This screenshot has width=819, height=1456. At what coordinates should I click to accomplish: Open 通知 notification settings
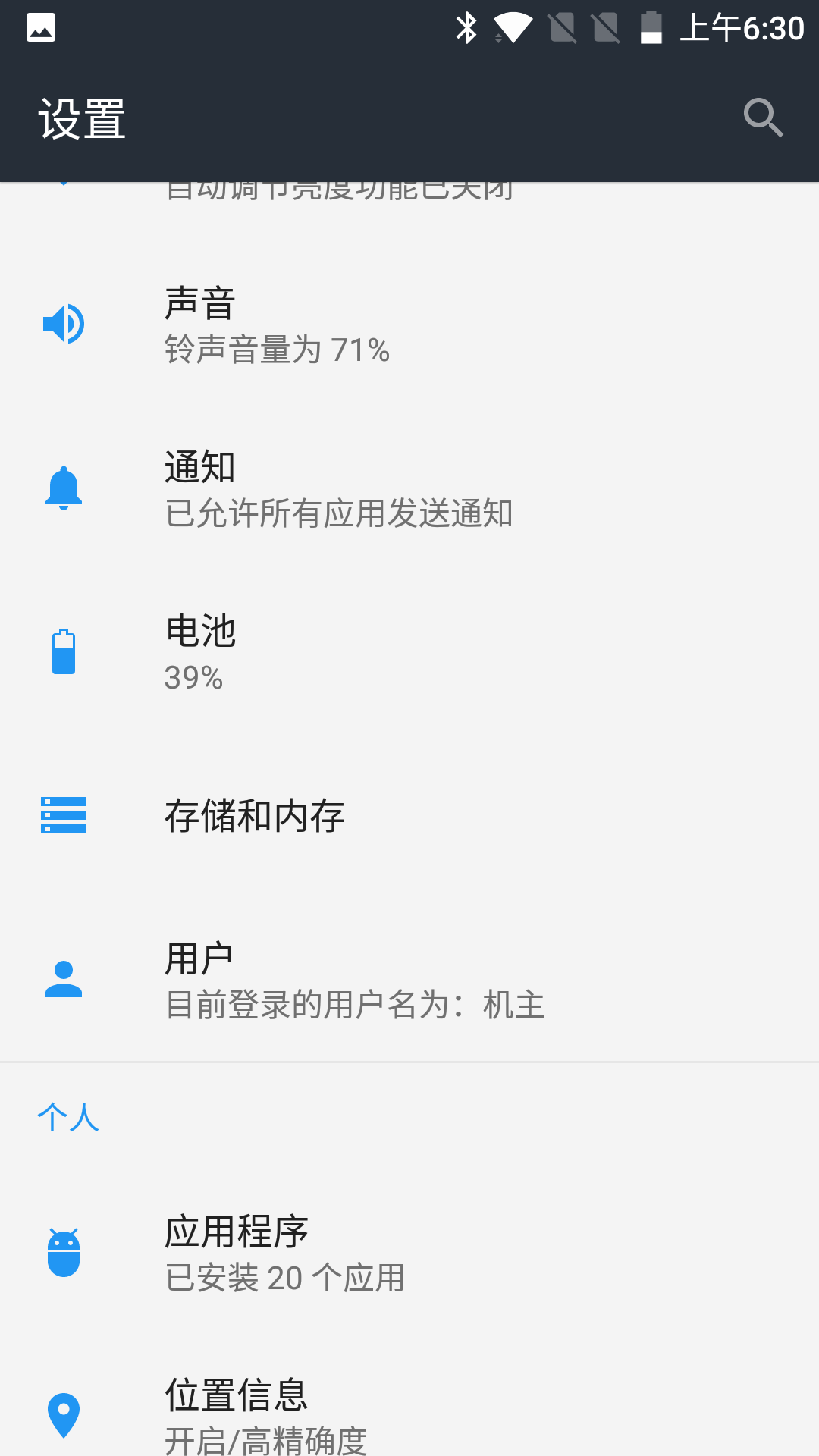pyautogui.click(x=409, y=489)
